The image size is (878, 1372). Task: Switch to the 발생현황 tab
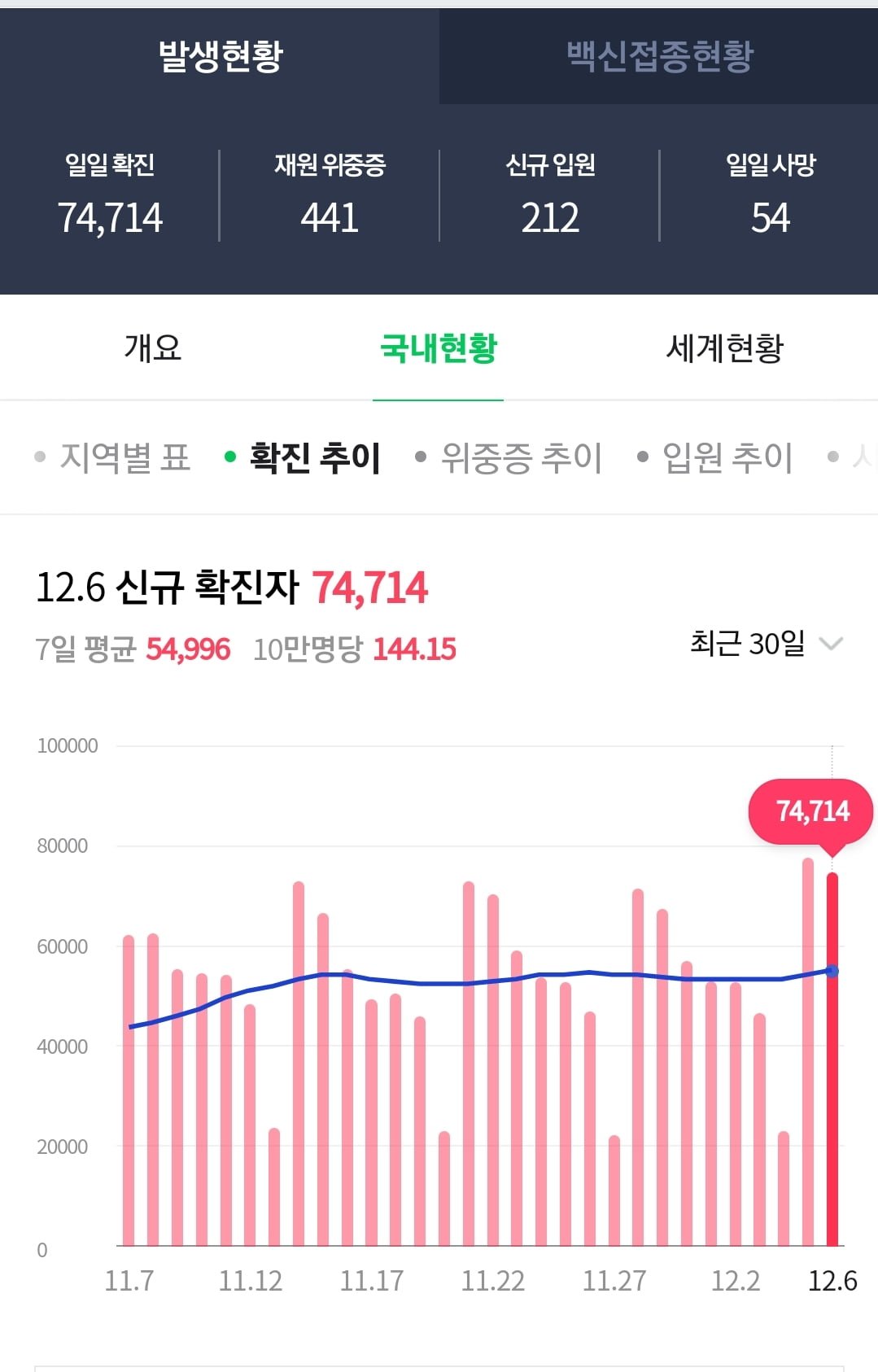[220, 56]
